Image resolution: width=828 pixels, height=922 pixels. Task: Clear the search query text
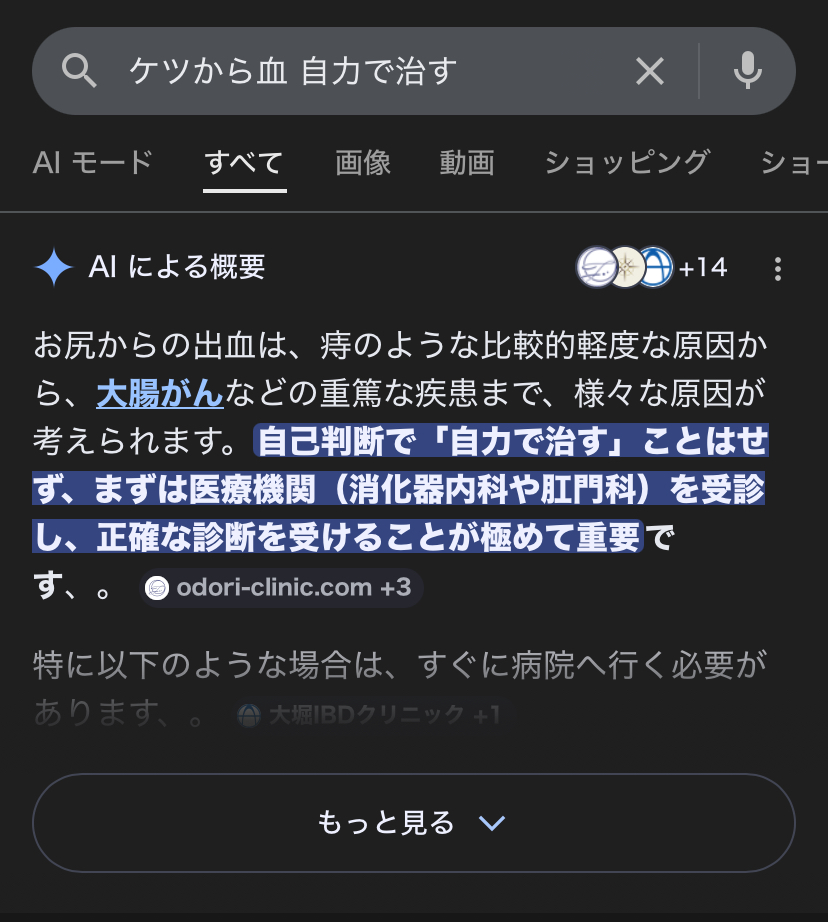tap(650, 71)
